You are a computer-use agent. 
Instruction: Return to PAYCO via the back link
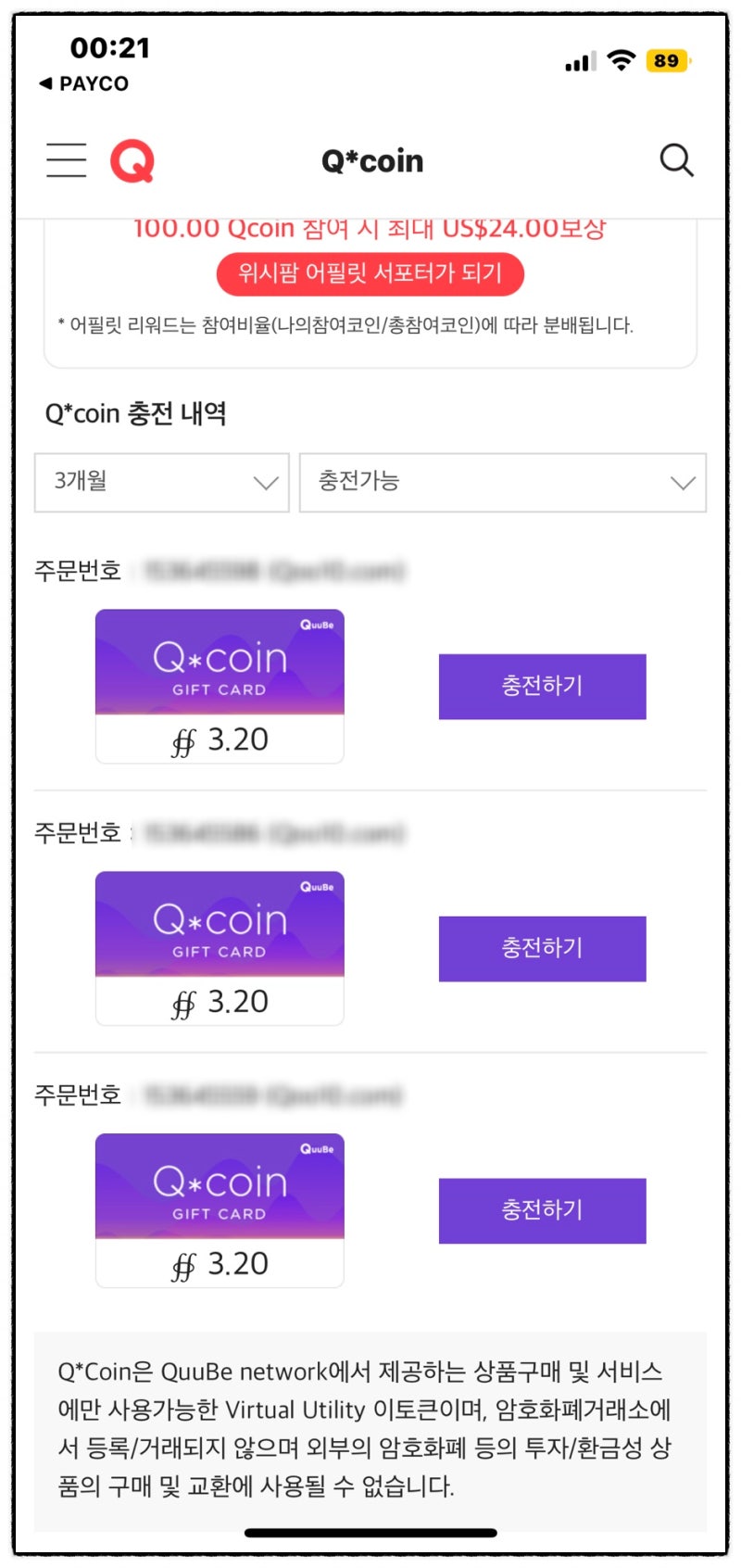point(82,83)
